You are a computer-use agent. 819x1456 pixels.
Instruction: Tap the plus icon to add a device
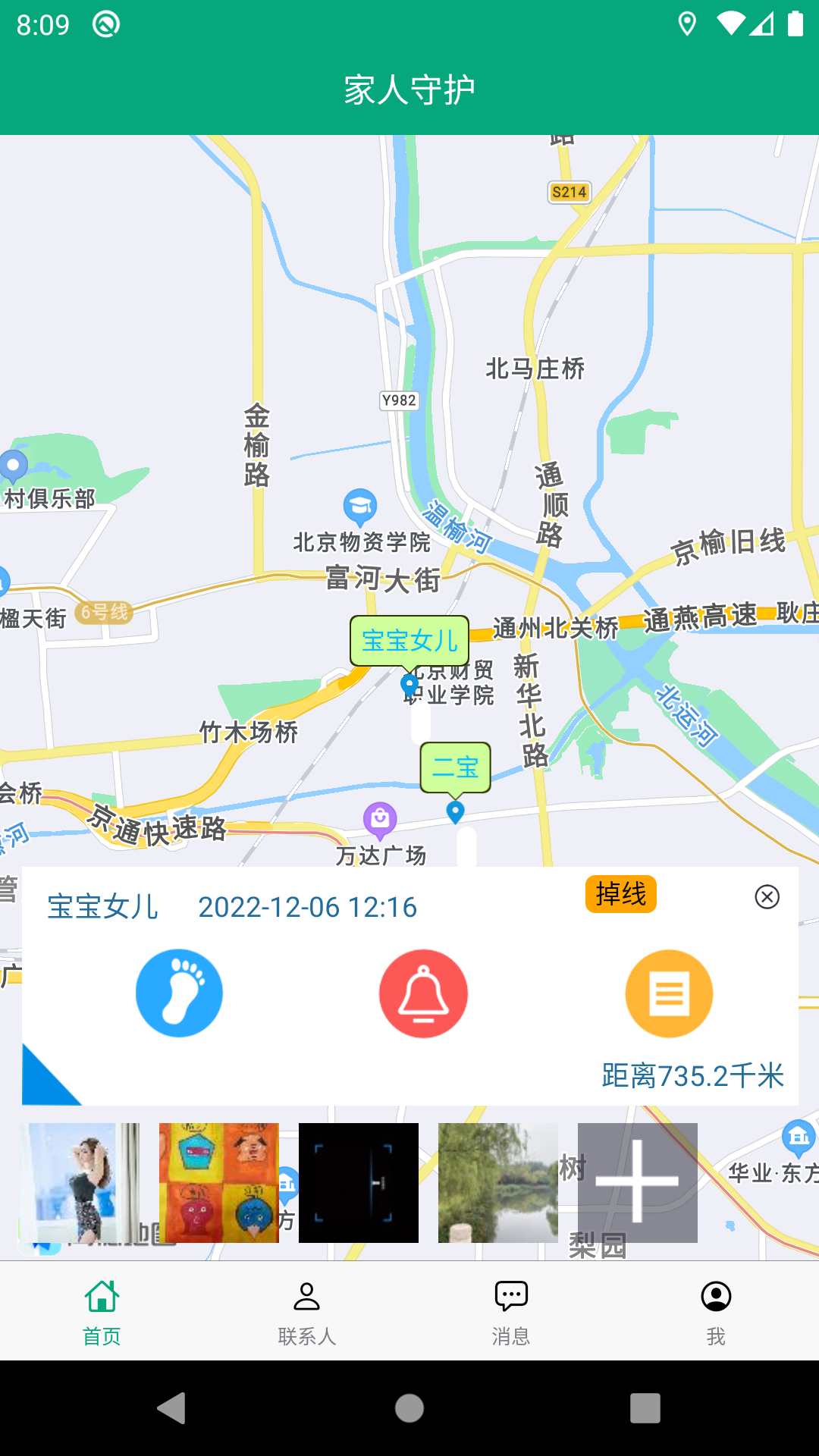(x=638, y=1182)
